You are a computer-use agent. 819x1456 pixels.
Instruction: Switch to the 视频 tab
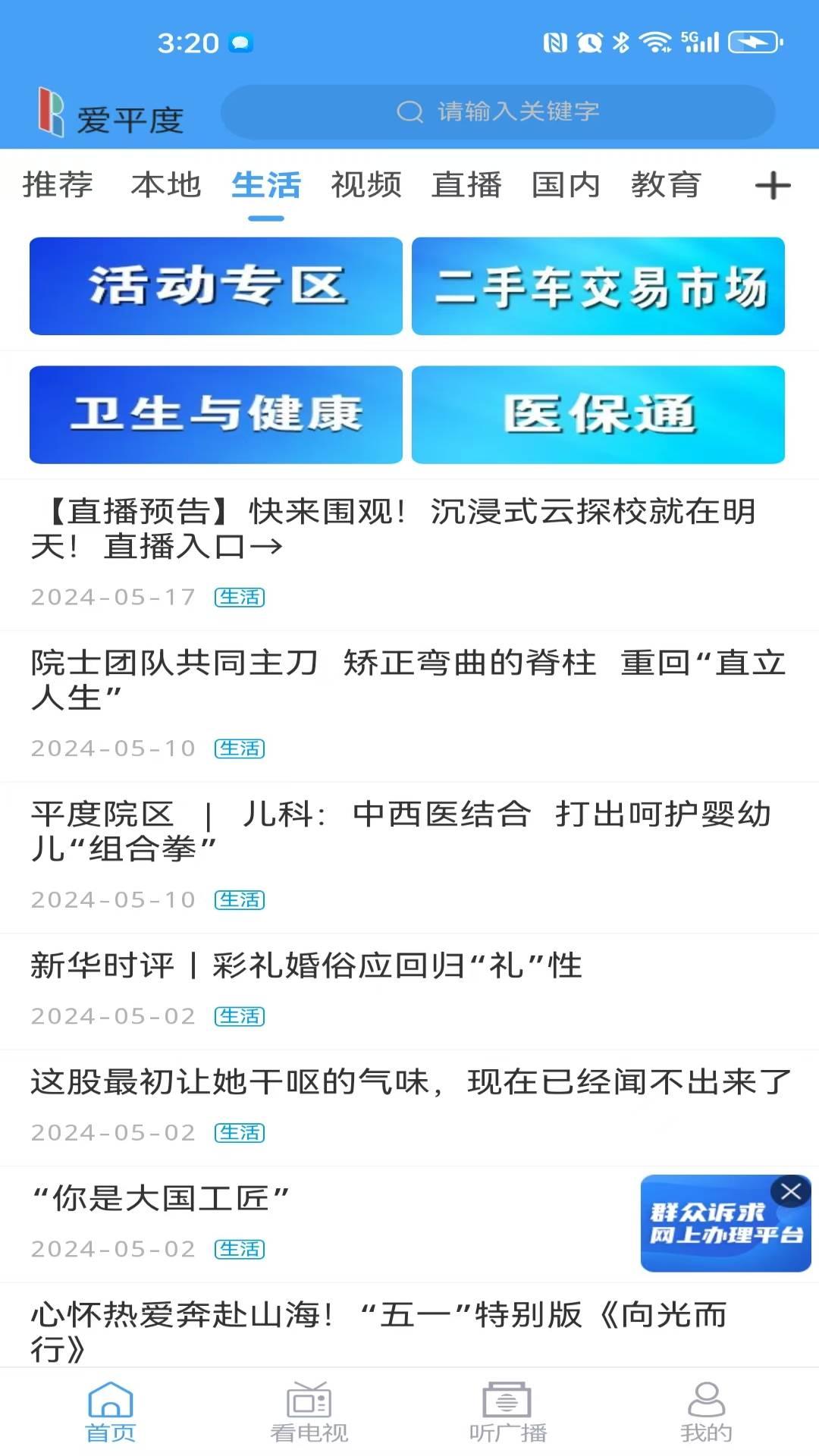pyautogui.click(x=366, y=184)
